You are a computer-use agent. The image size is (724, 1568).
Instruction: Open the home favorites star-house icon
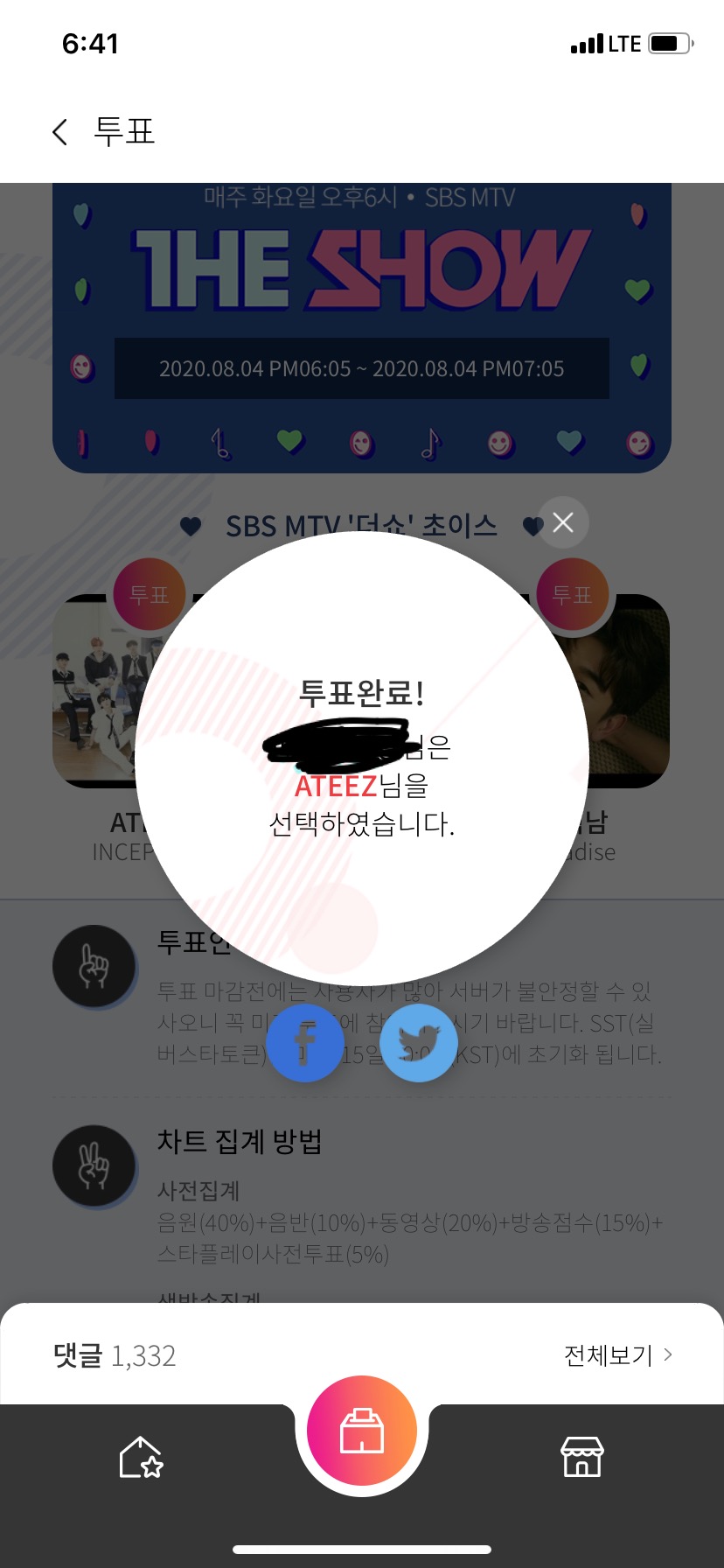coord(143,1458)
